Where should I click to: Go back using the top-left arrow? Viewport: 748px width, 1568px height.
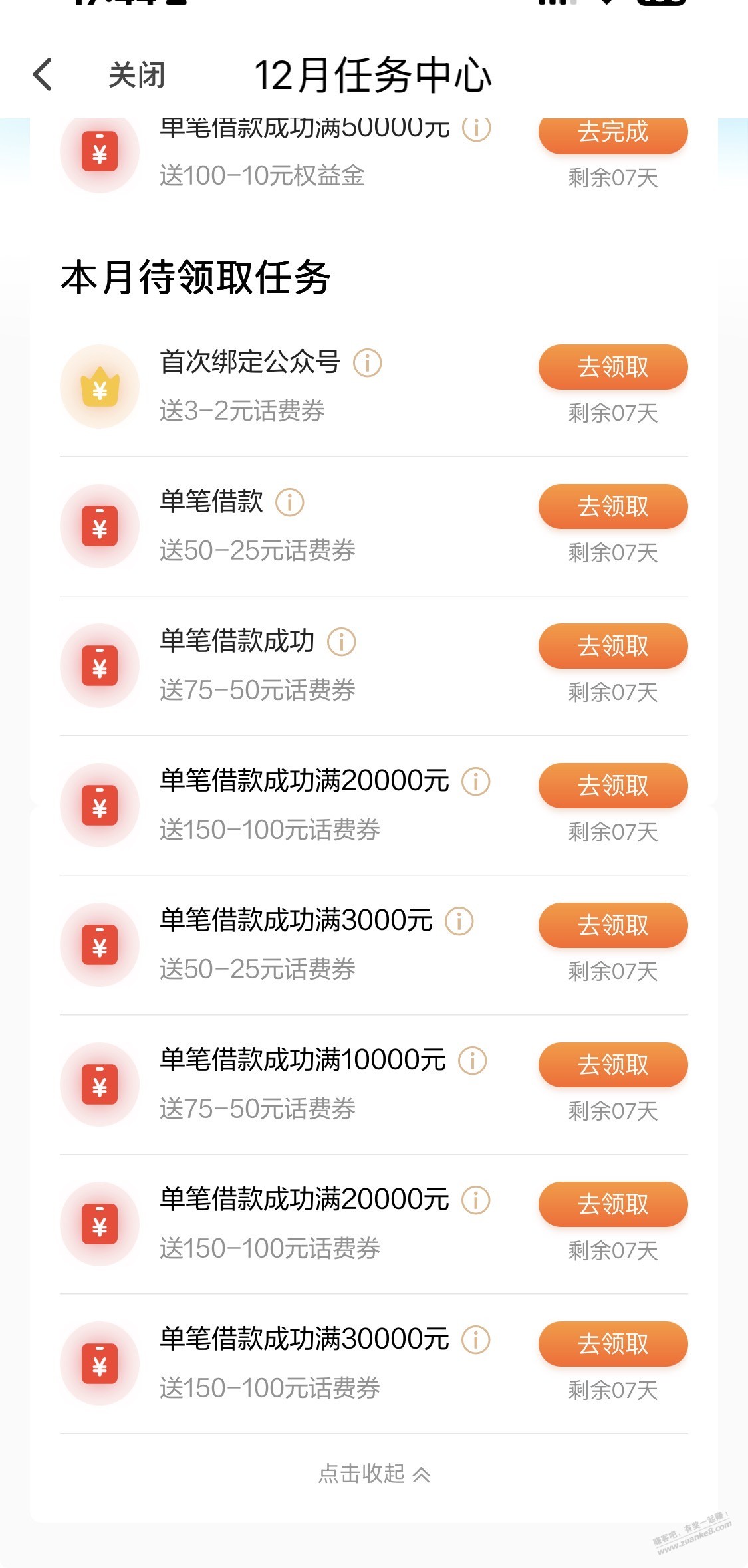tap(43, 74)
